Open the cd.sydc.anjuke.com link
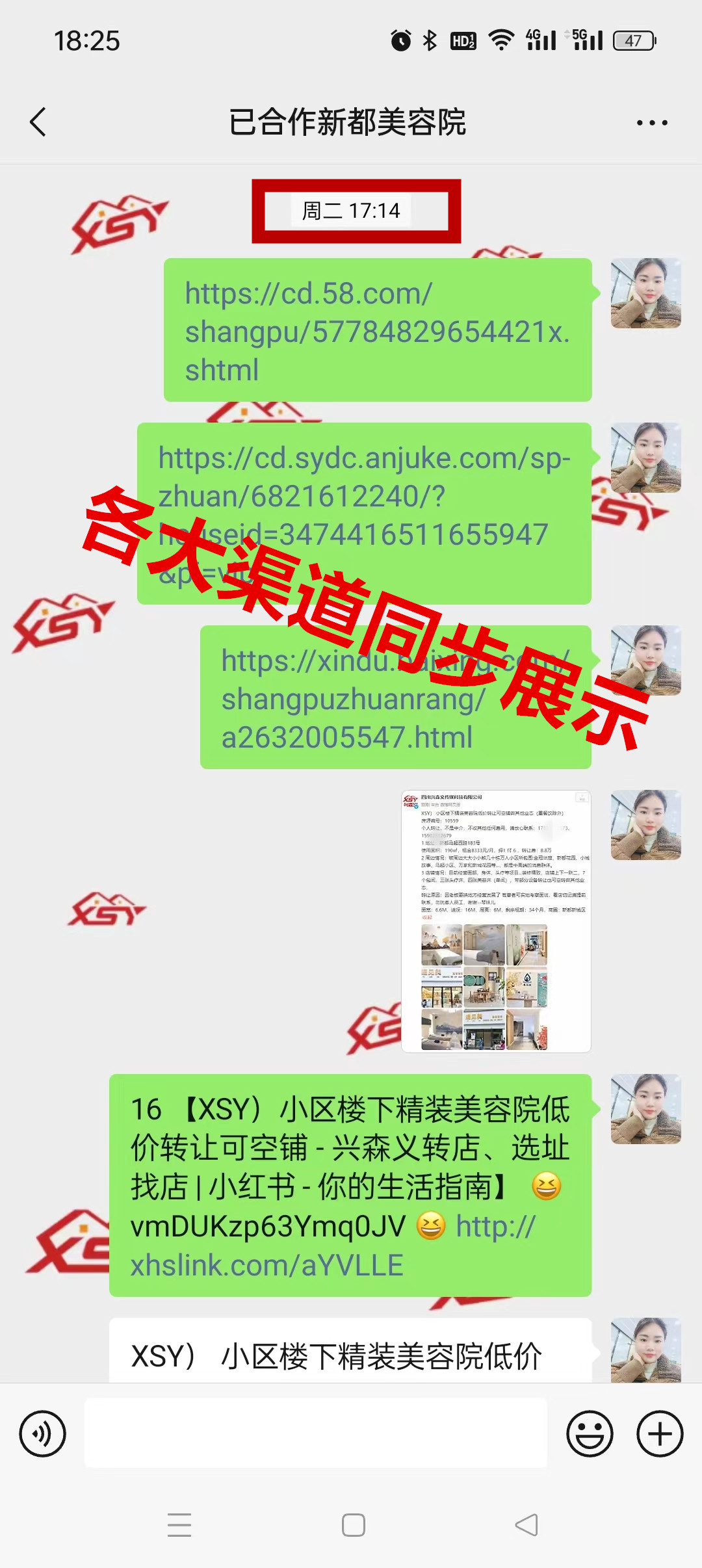 [364, 478]
